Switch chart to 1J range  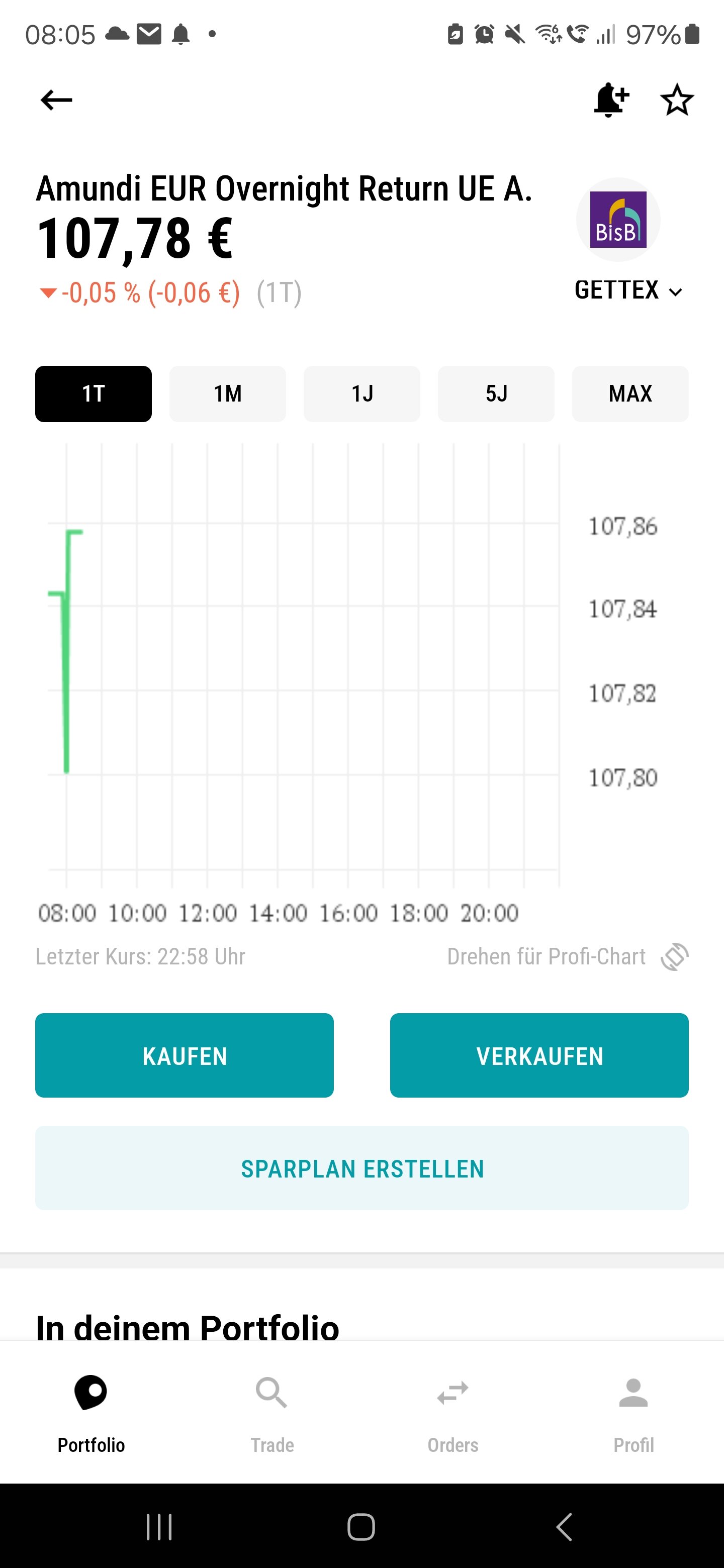361,394
